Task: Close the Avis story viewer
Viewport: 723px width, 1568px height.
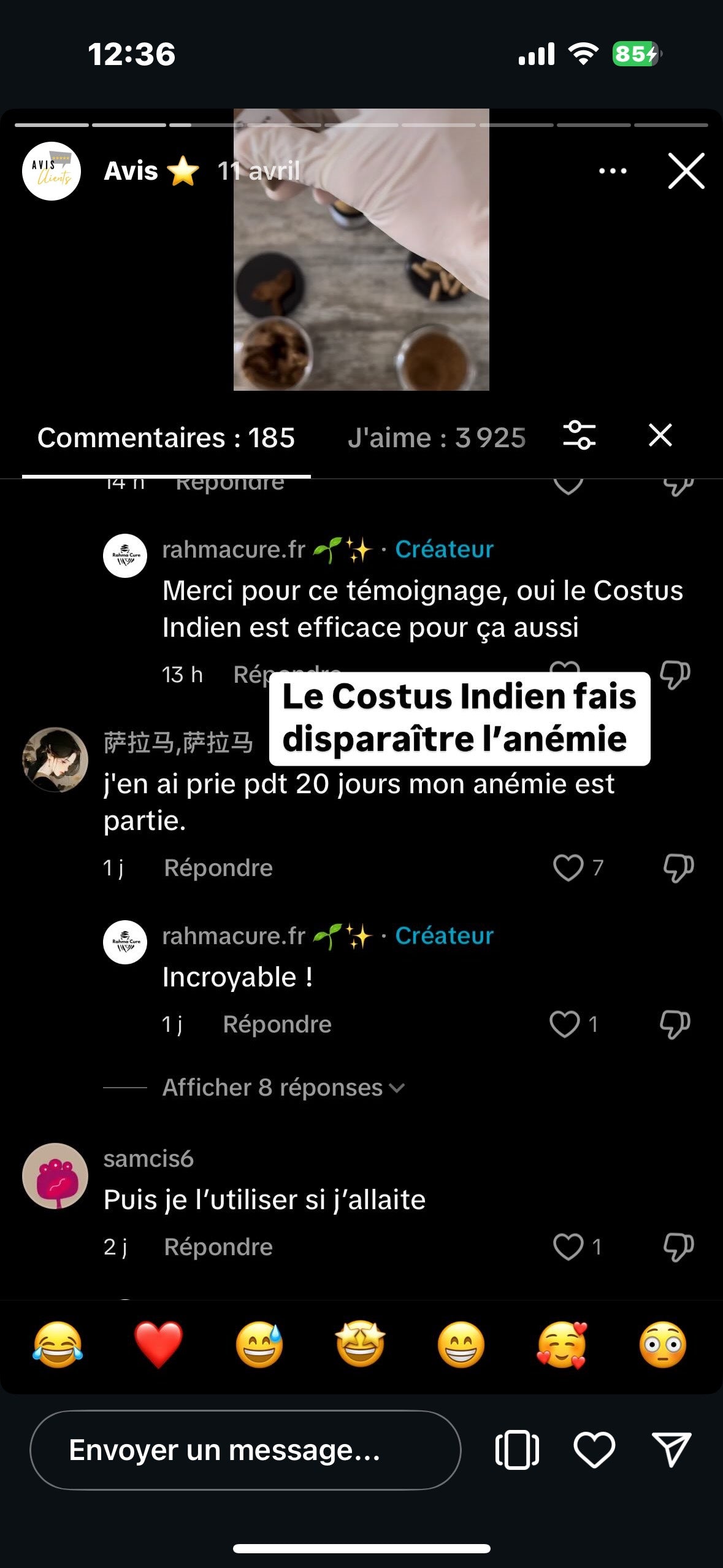Action: click(x=686, y=171)
